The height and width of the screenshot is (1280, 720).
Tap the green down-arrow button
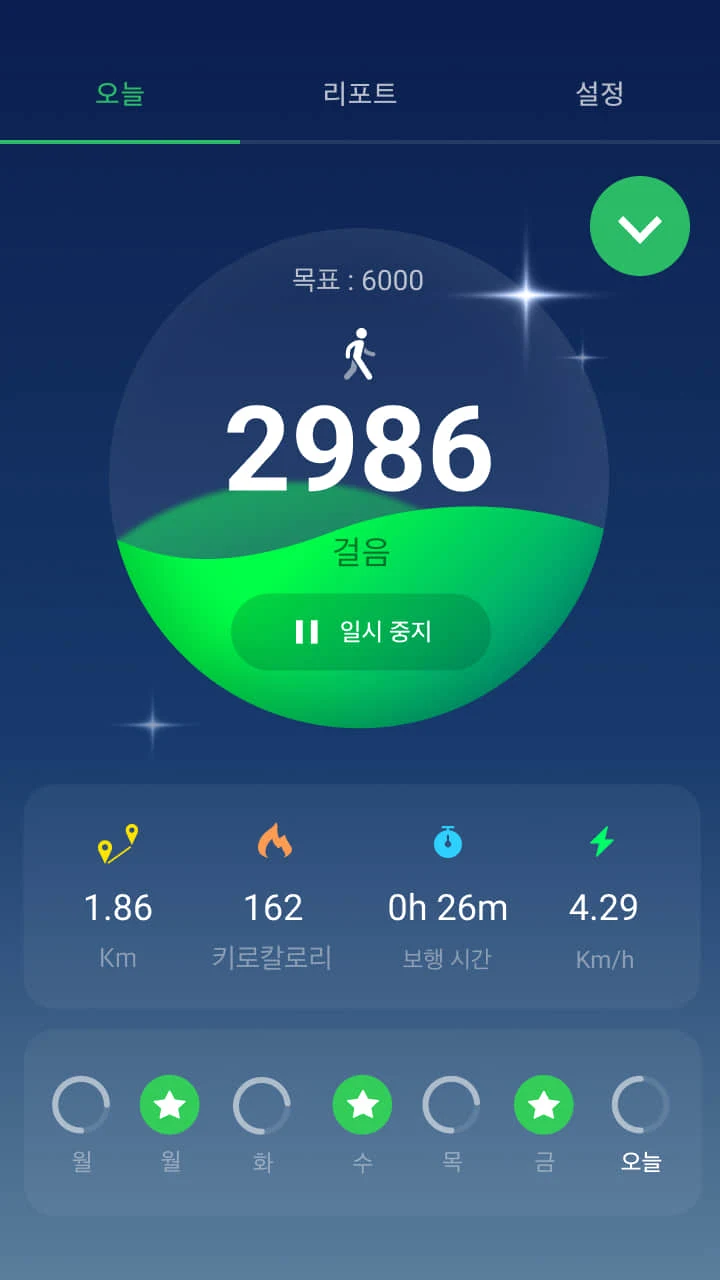coord(640,227)
